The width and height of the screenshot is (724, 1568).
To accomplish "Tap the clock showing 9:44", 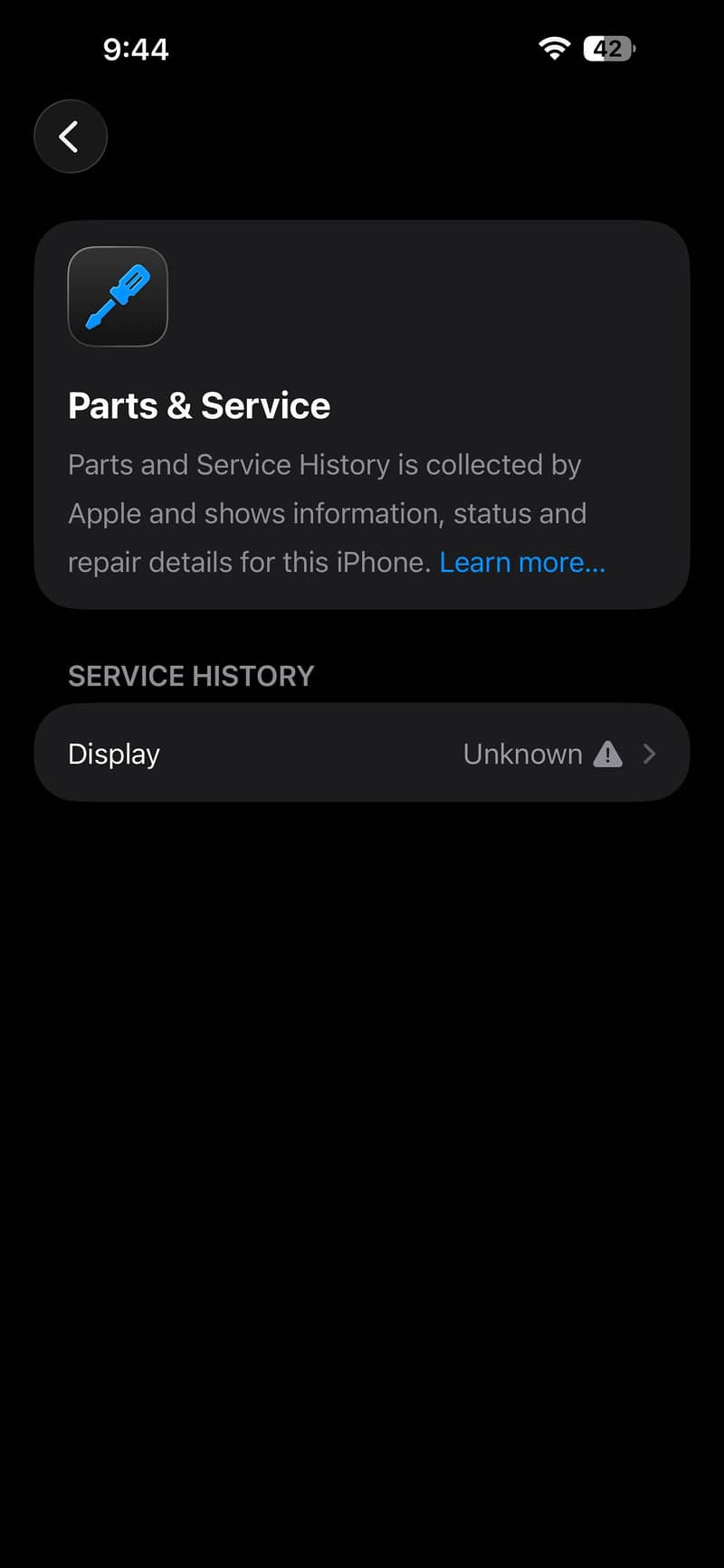I will [x=136, y=48].
